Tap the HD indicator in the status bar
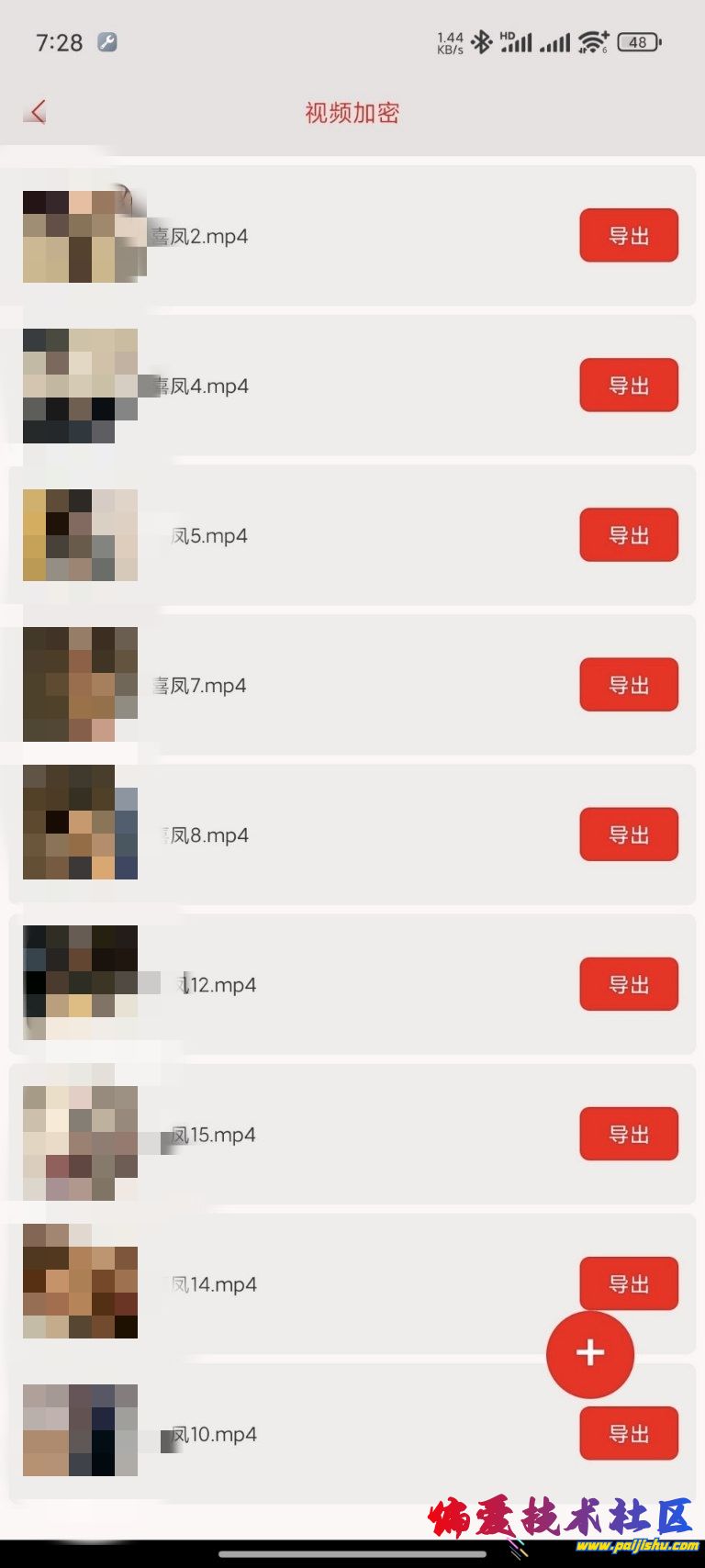 pos(506,33)
